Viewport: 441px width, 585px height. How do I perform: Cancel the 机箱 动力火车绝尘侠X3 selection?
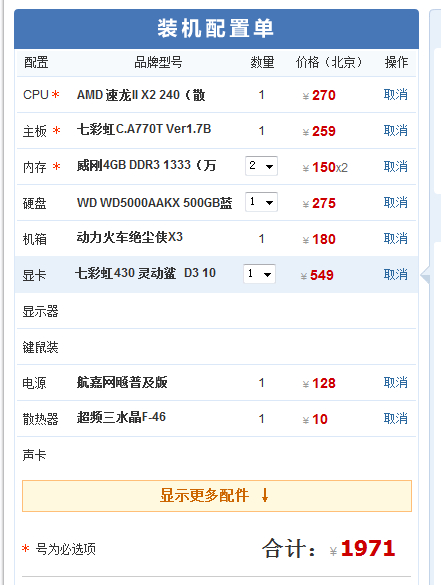pos(395,238)
